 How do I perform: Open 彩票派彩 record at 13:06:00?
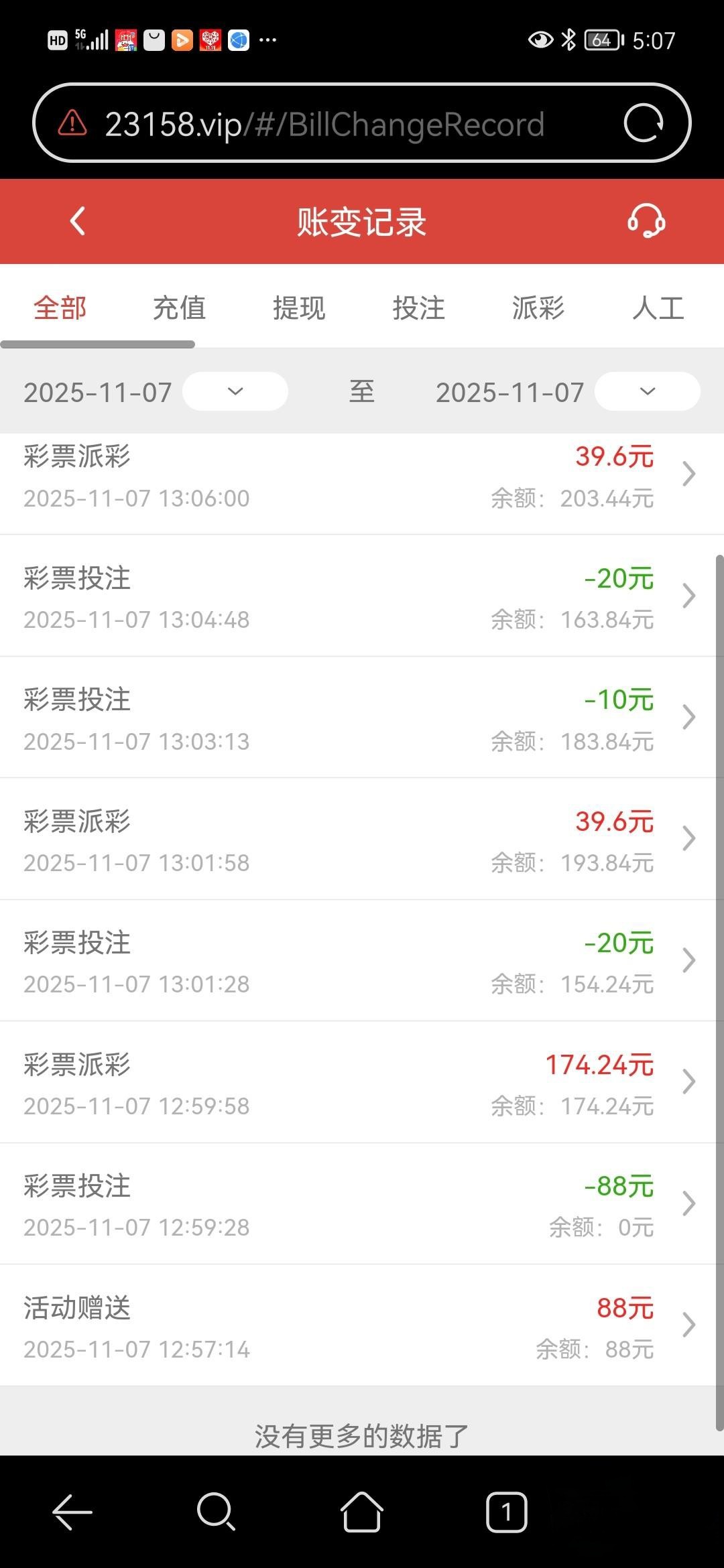[362, 477]
